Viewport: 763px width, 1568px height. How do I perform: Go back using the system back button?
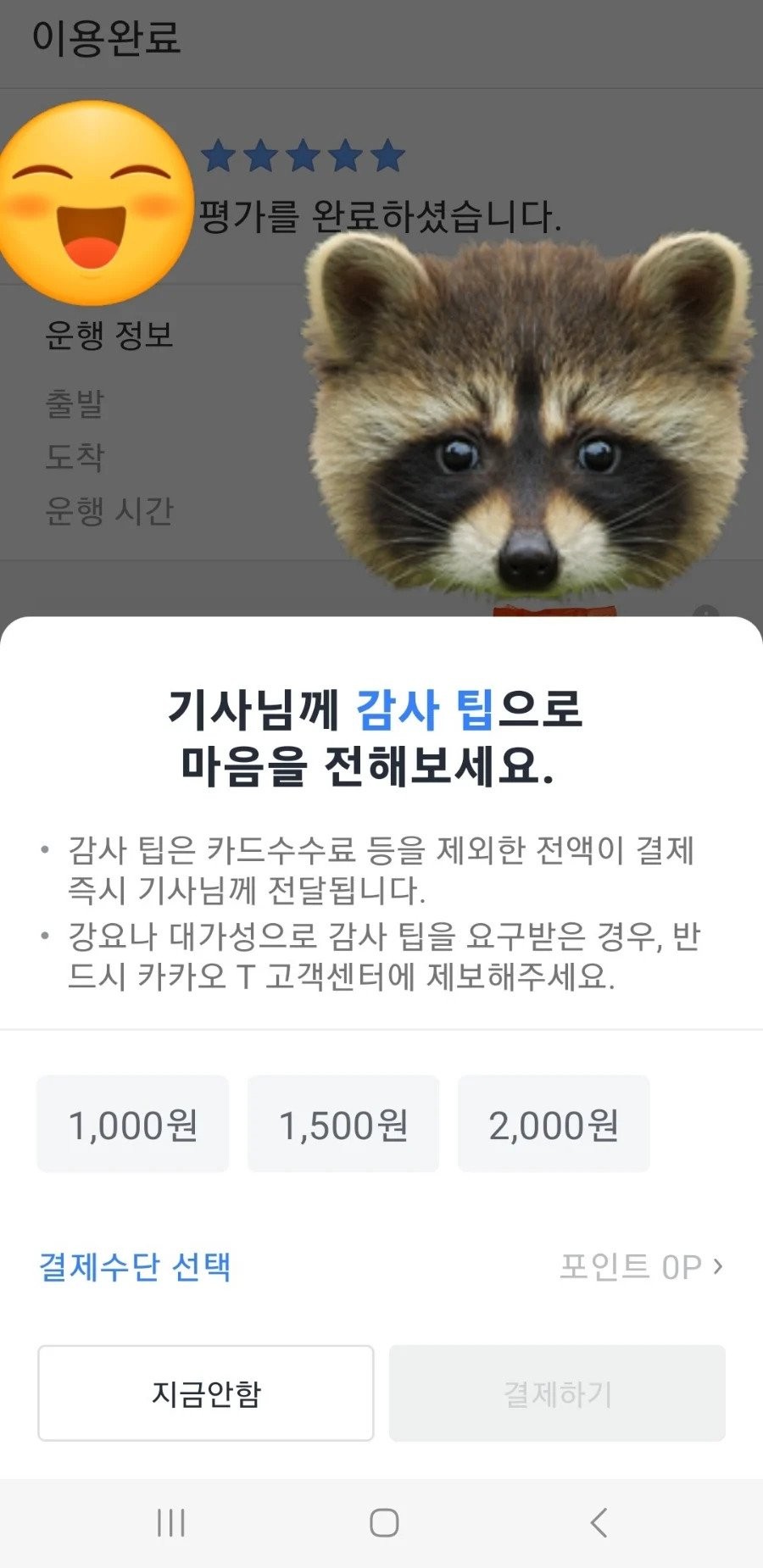(599, 1523)
